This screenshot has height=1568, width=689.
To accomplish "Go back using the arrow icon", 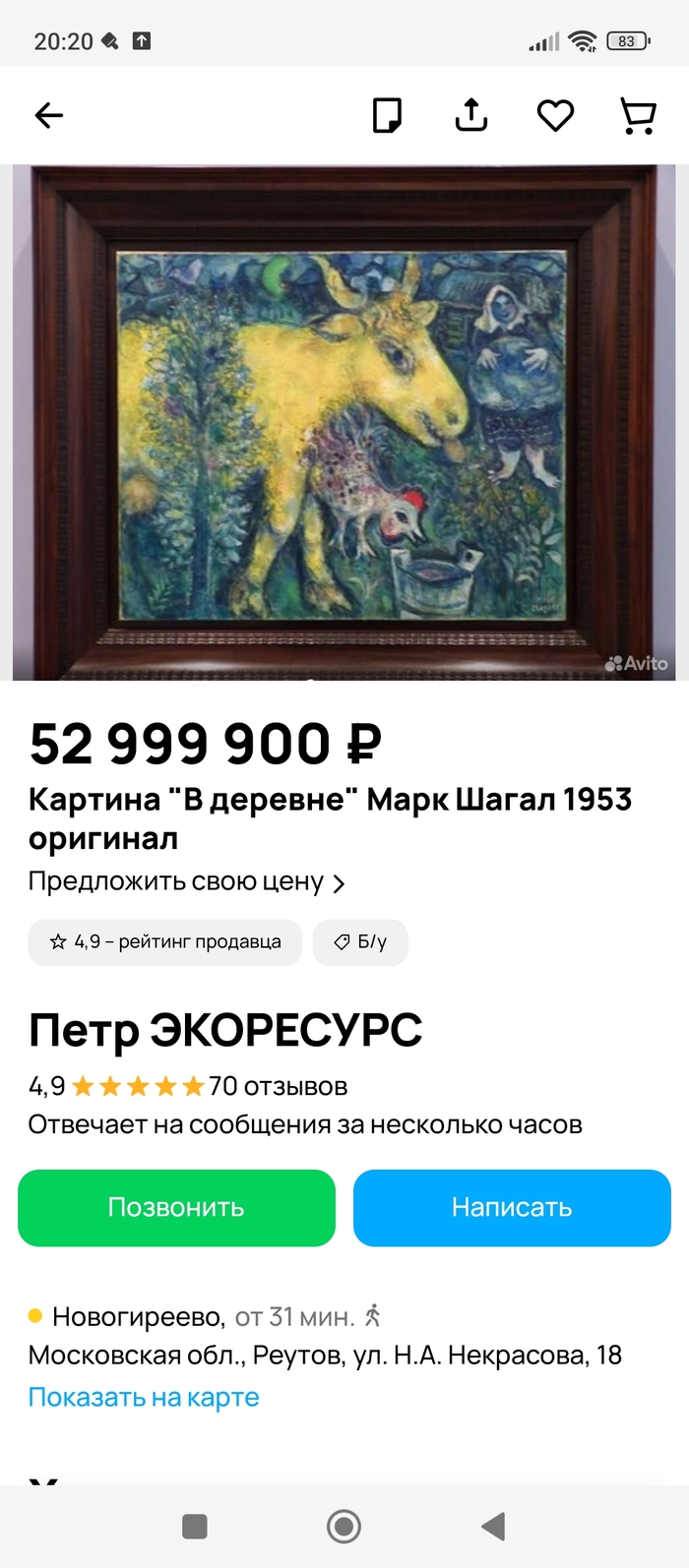I will 49,116.
